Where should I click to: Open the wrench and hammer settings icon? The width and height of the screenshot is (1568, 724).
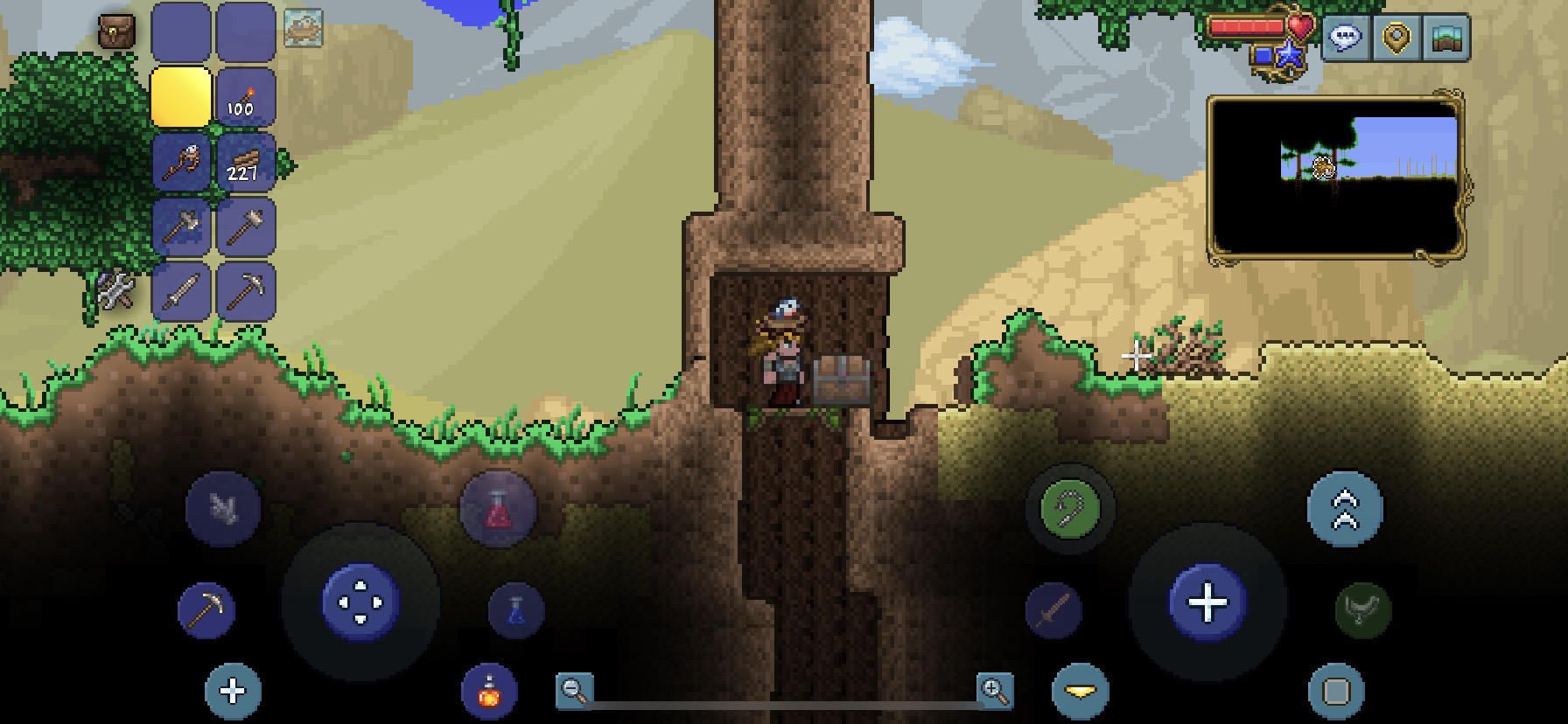point(115,291)
